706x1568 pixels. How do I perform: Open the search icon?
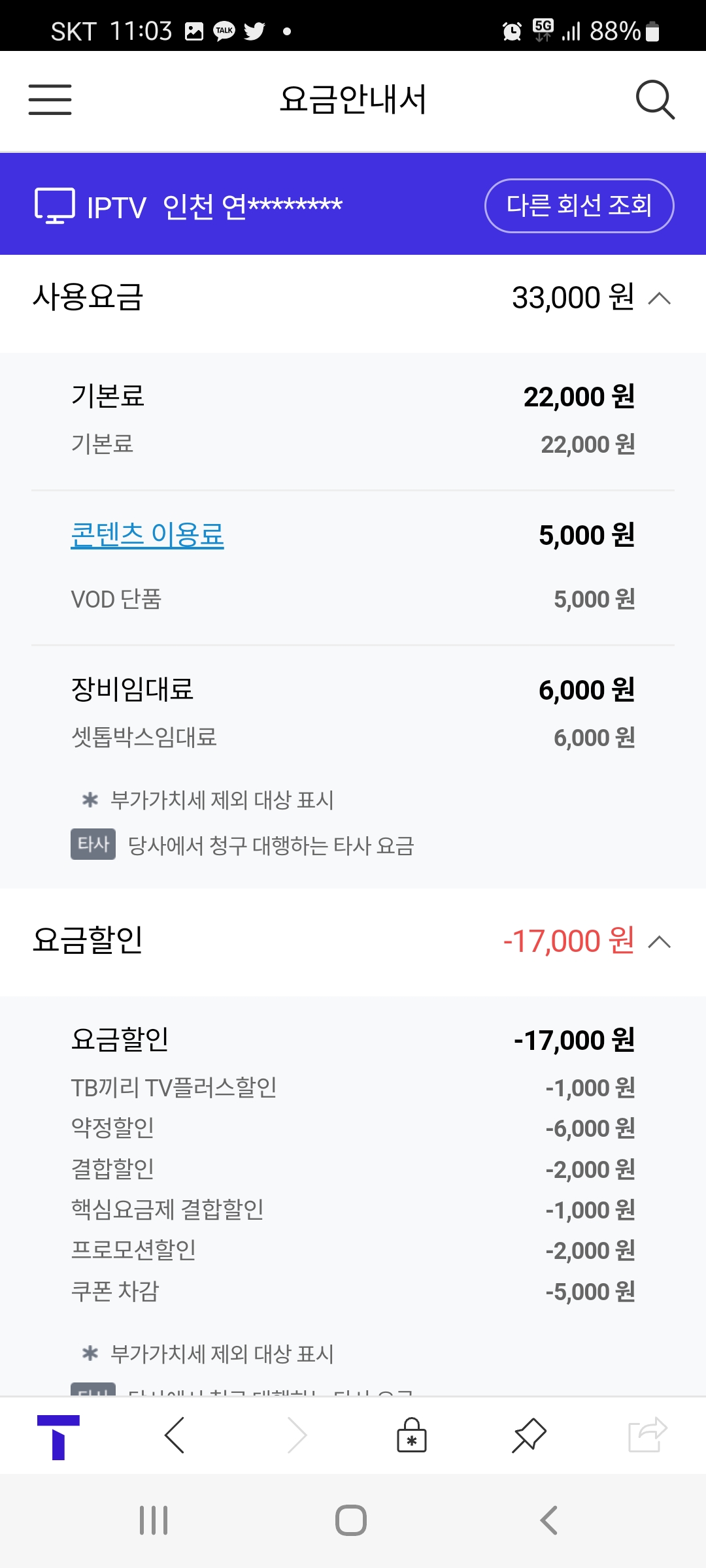pos(654,100)
